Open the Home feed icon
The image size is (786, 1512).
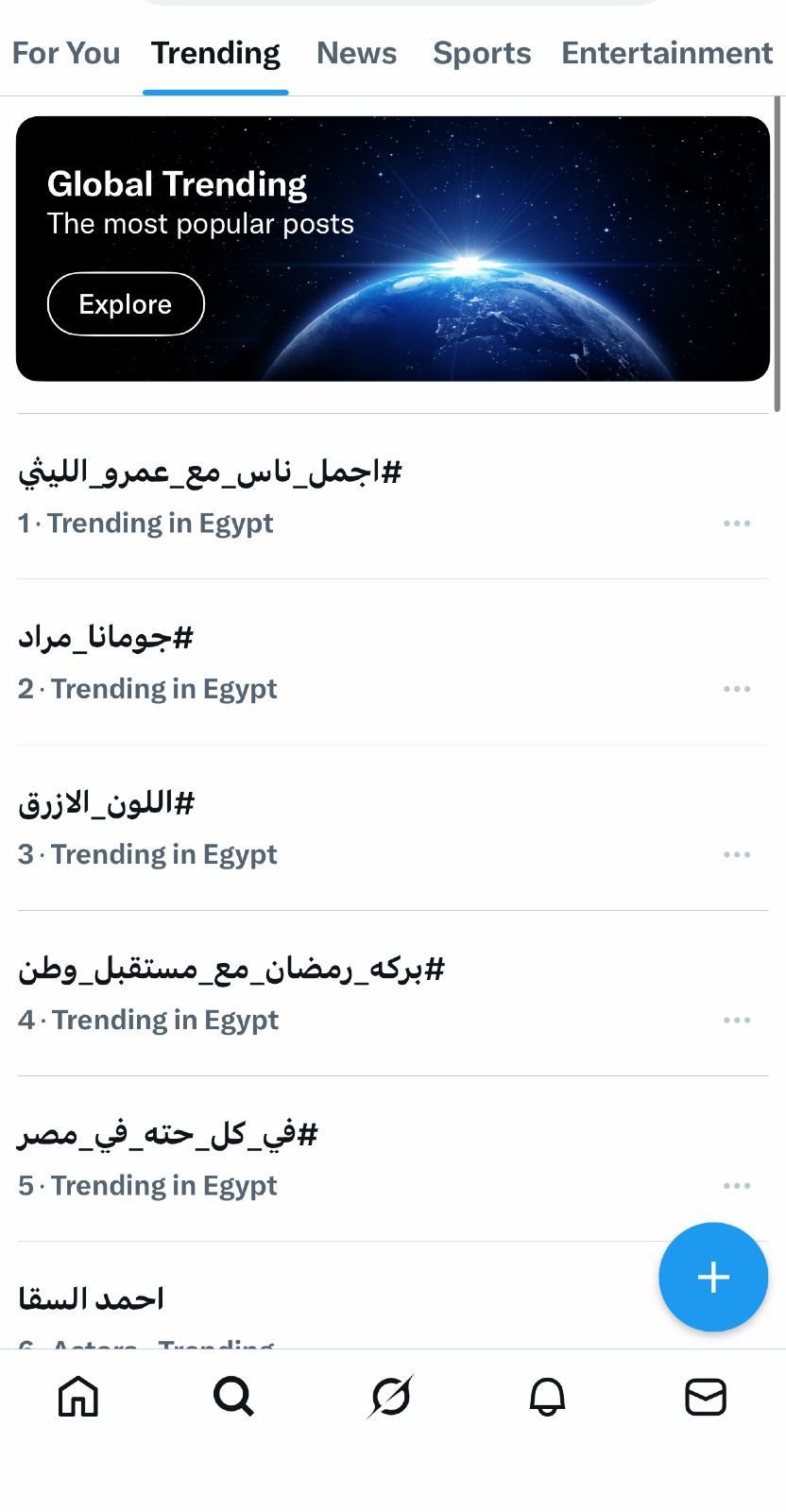(x=78, y=1399)
